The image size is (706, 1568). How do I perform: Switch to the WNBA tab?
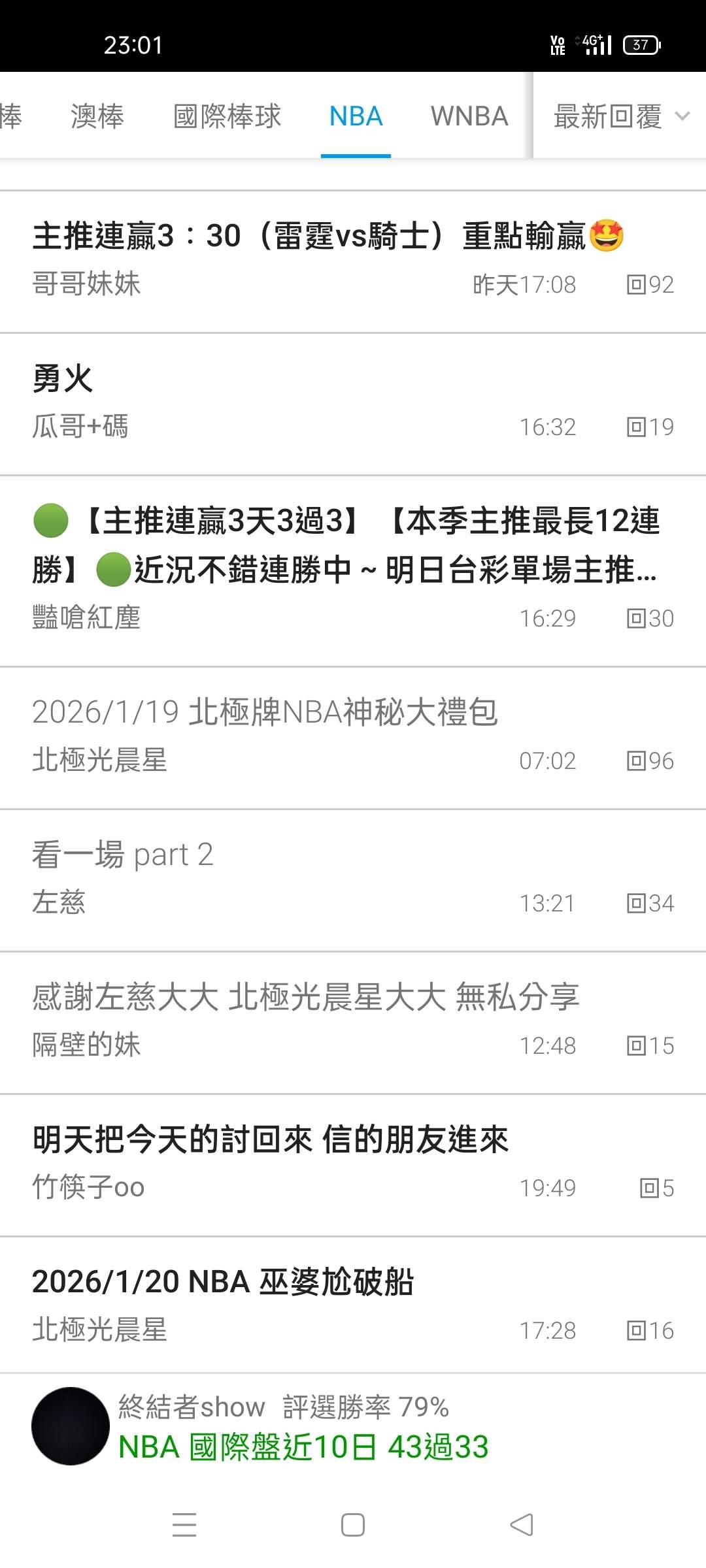[x=469, y=116]
